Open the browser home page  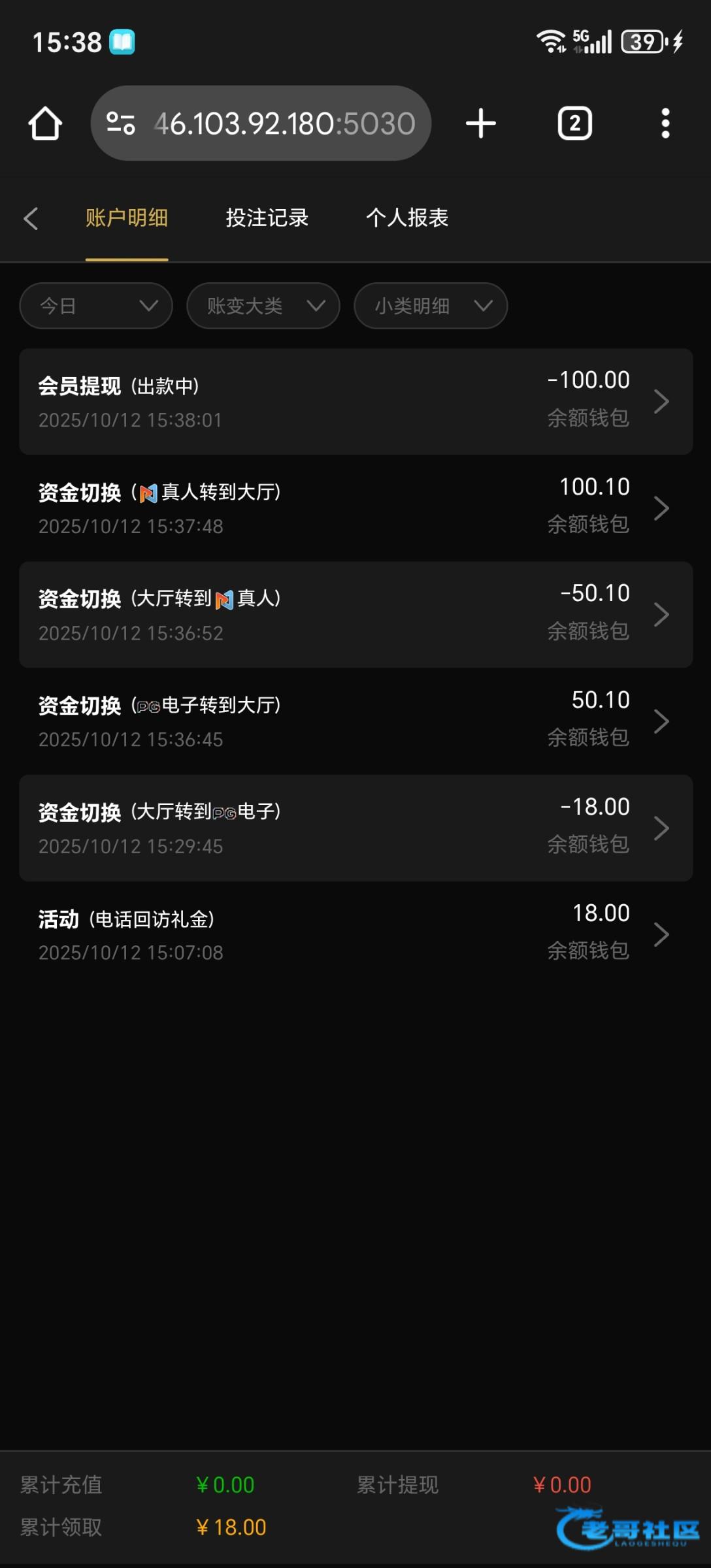click(45, 123)
